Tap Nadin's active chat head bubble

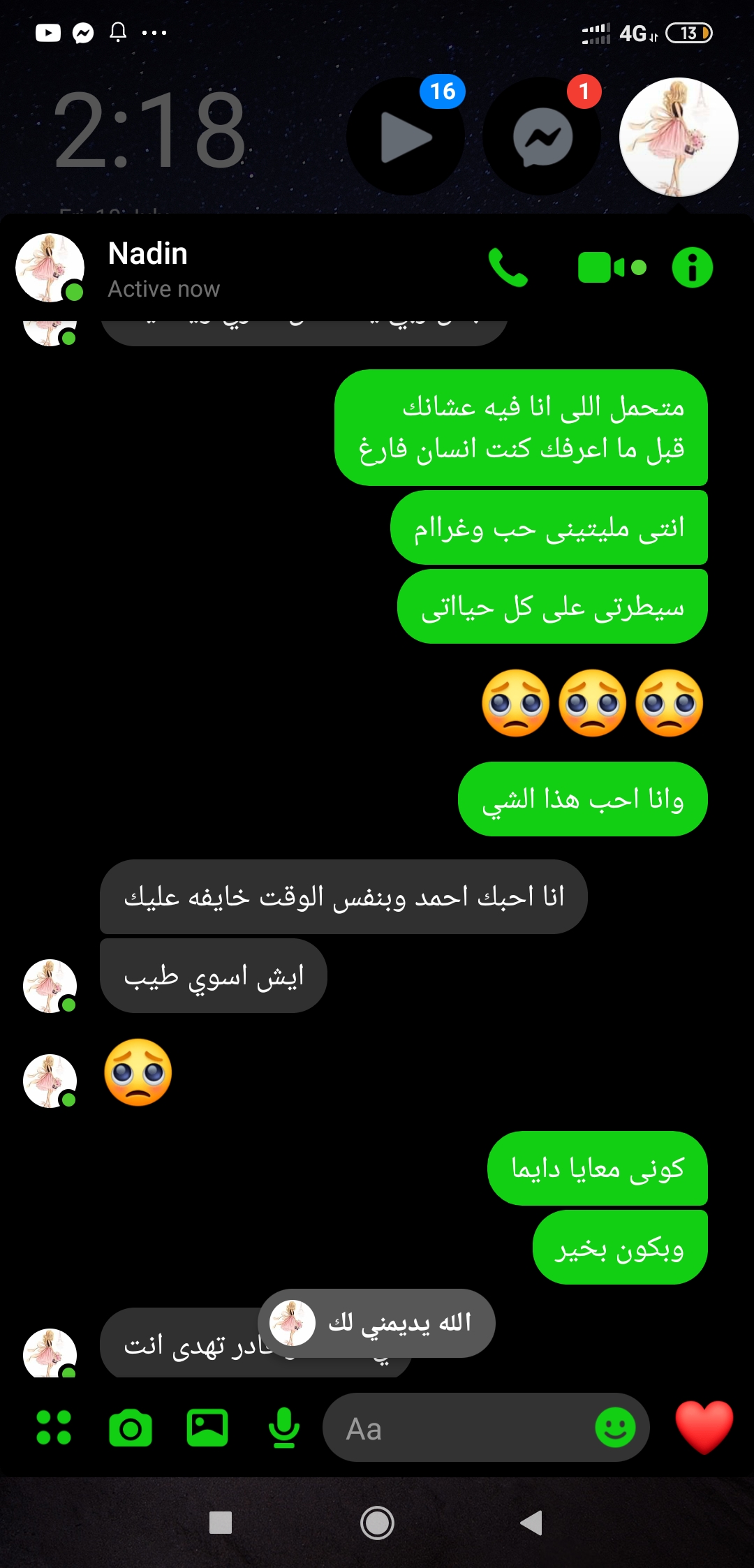point(679,138)
